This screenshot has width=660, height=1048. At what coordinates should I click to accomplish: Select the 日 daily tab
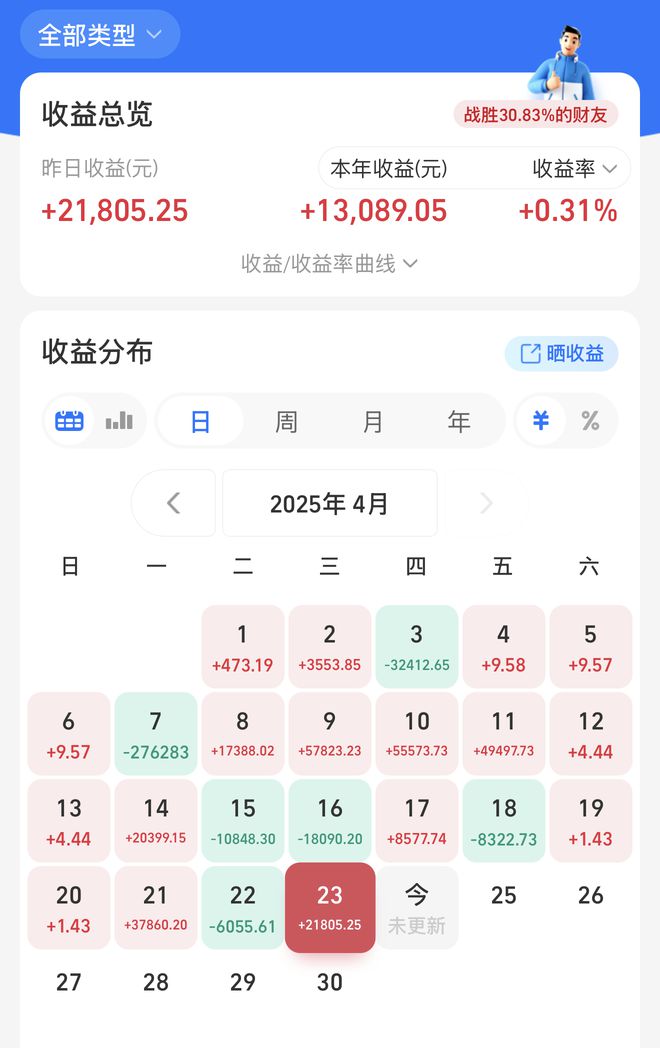coord(200,422)
